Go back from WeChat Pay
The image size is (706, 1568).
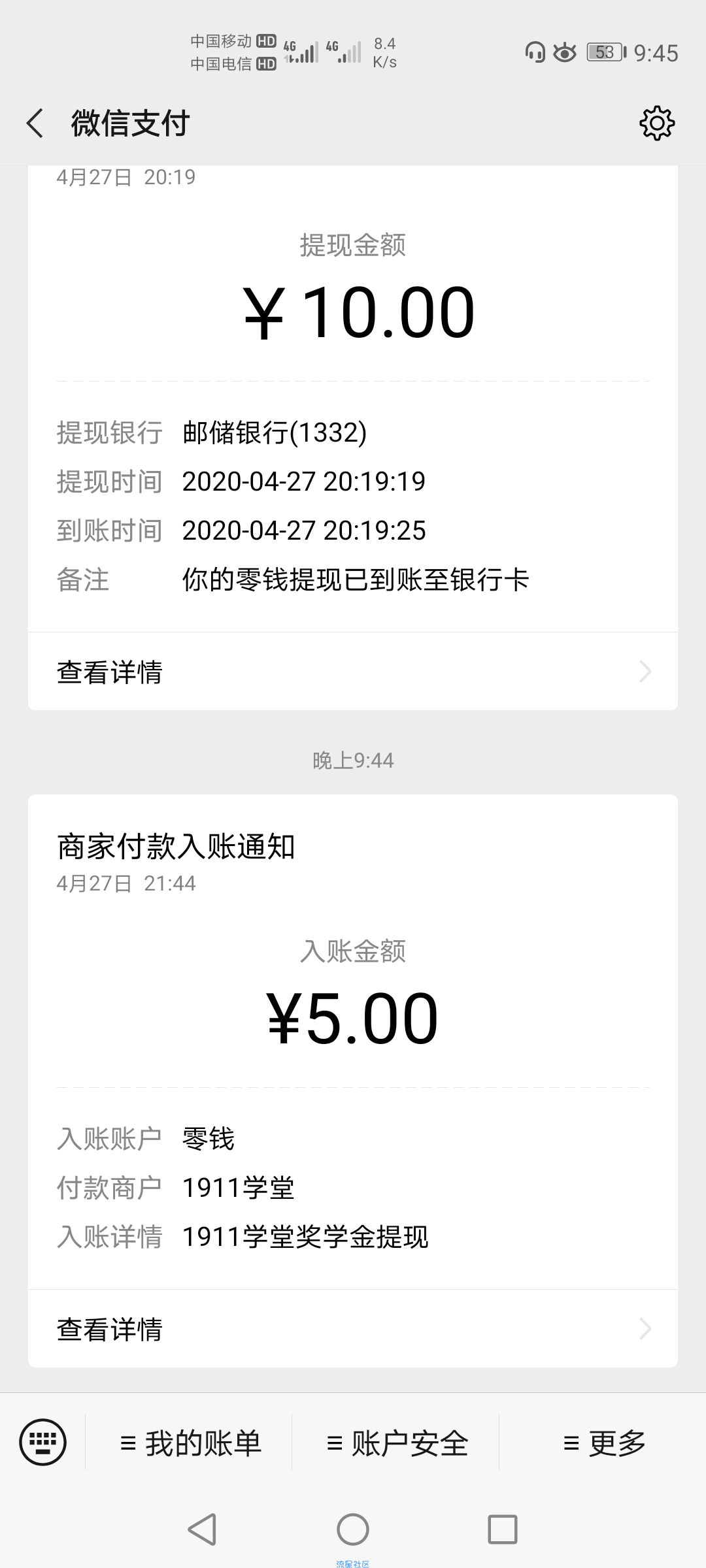(x=35, y=123)
